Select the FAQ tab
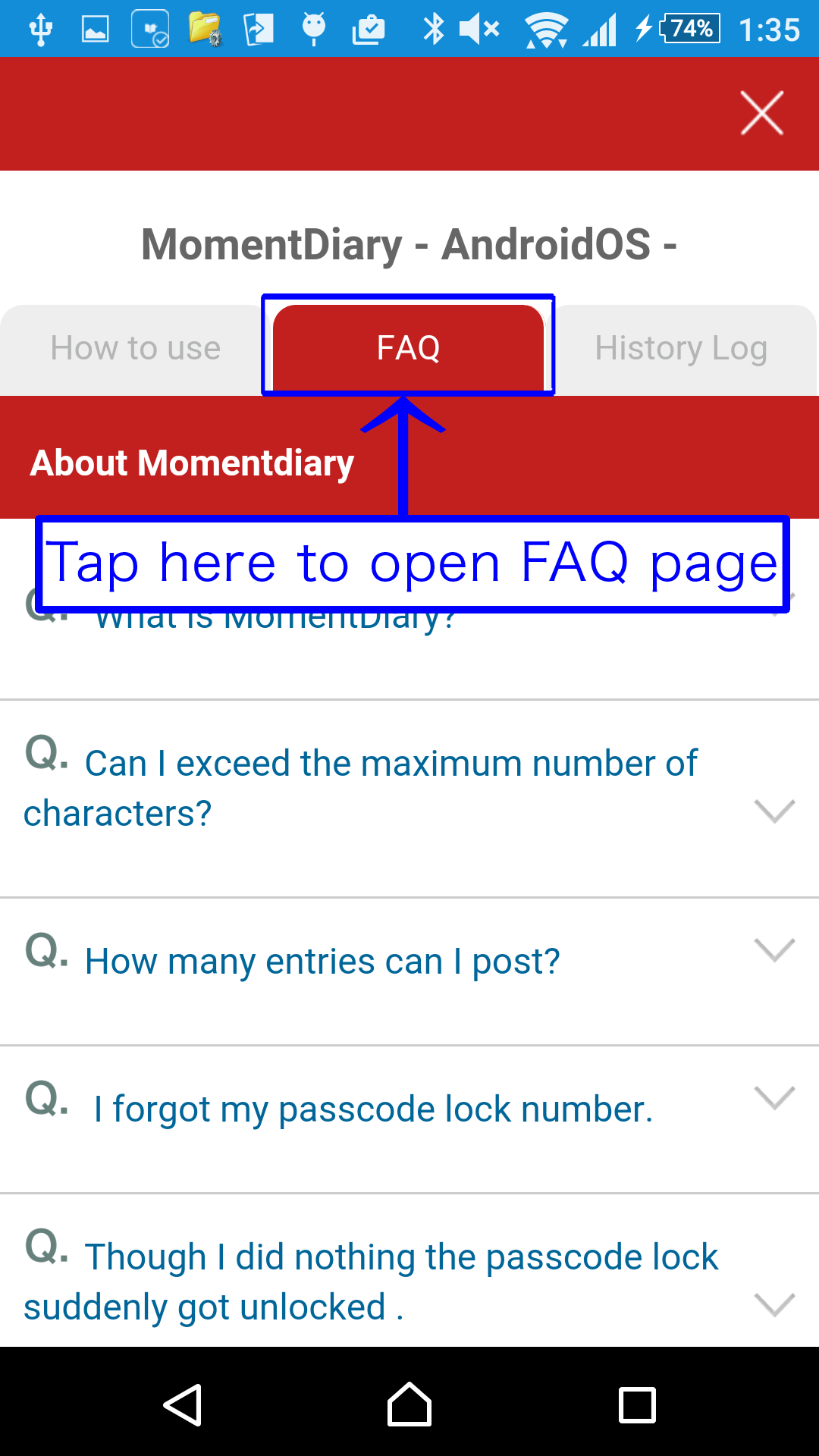This screenshot has width=819, height=1456. (408, 349)
